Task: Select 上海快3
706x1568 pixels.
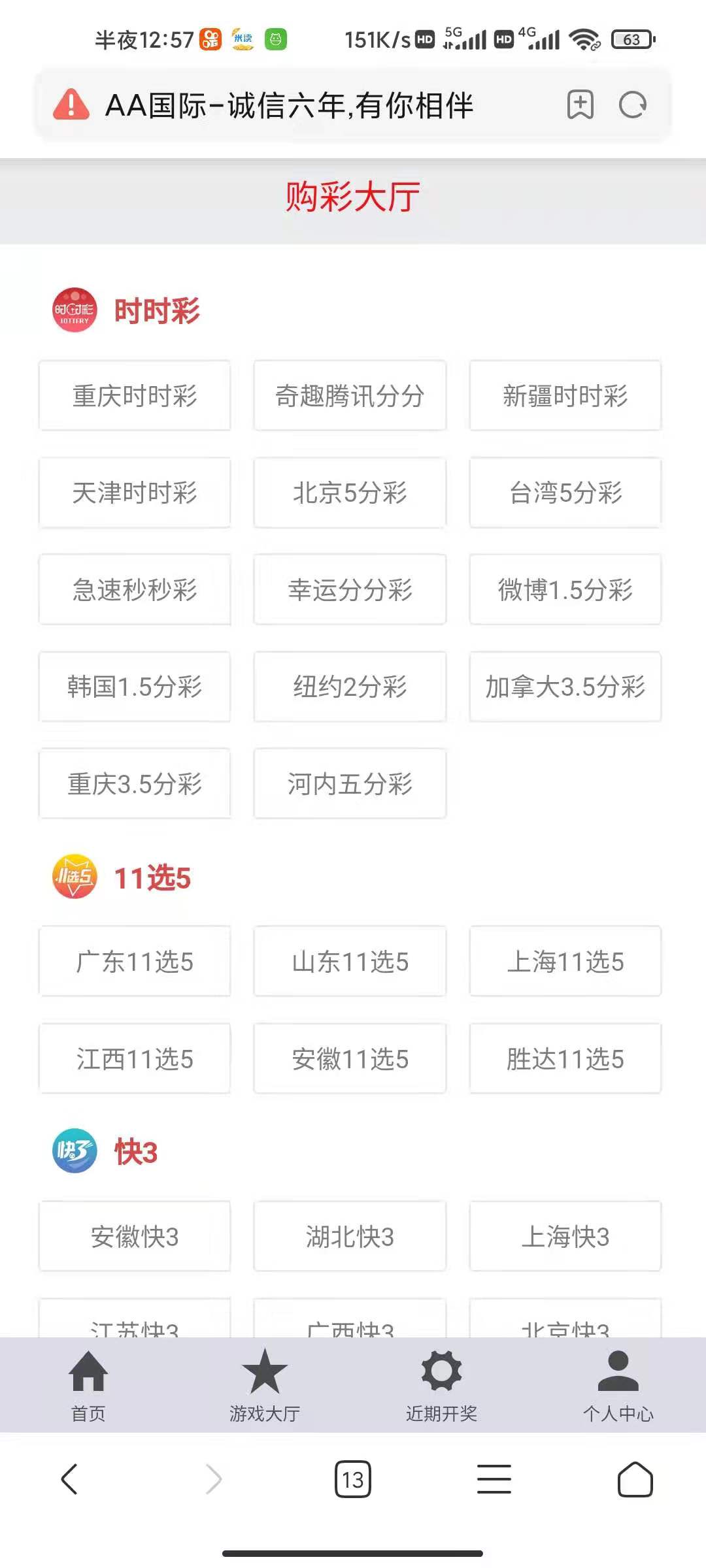Action: (565, 1236)
